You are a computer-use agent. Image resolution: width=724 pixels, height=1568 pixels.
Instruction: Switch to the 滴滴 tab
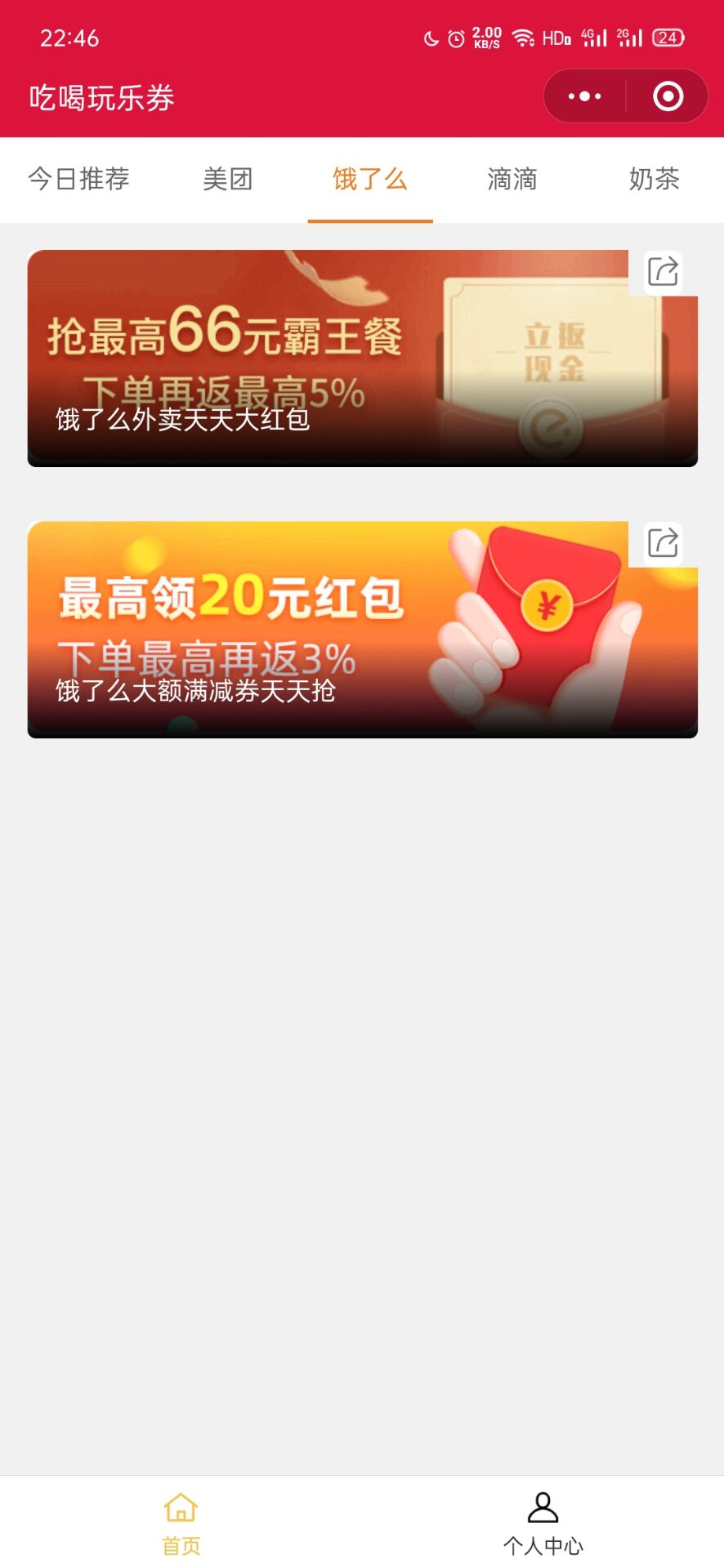click(512, 179)
